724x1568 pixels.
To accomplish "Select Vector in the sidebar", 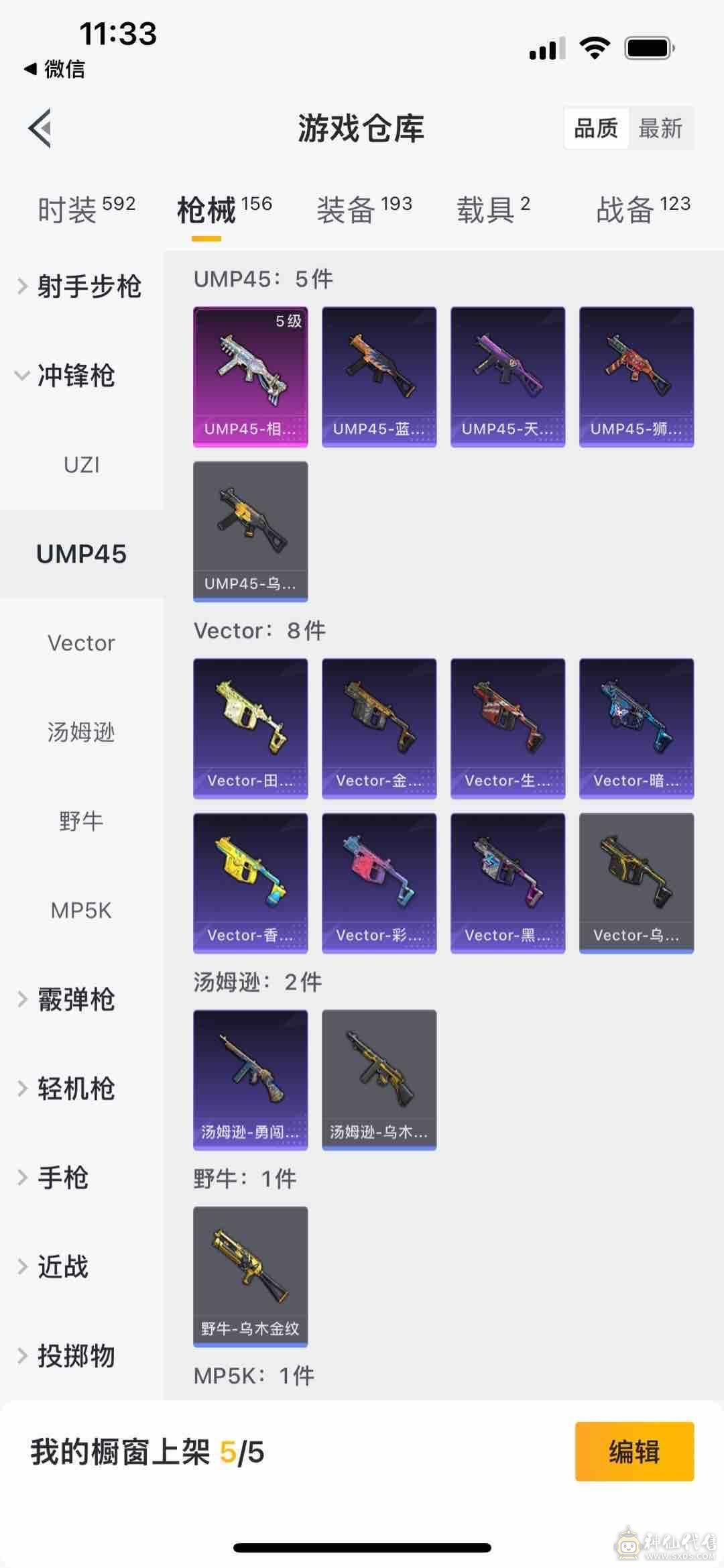I will coord(82,643).
